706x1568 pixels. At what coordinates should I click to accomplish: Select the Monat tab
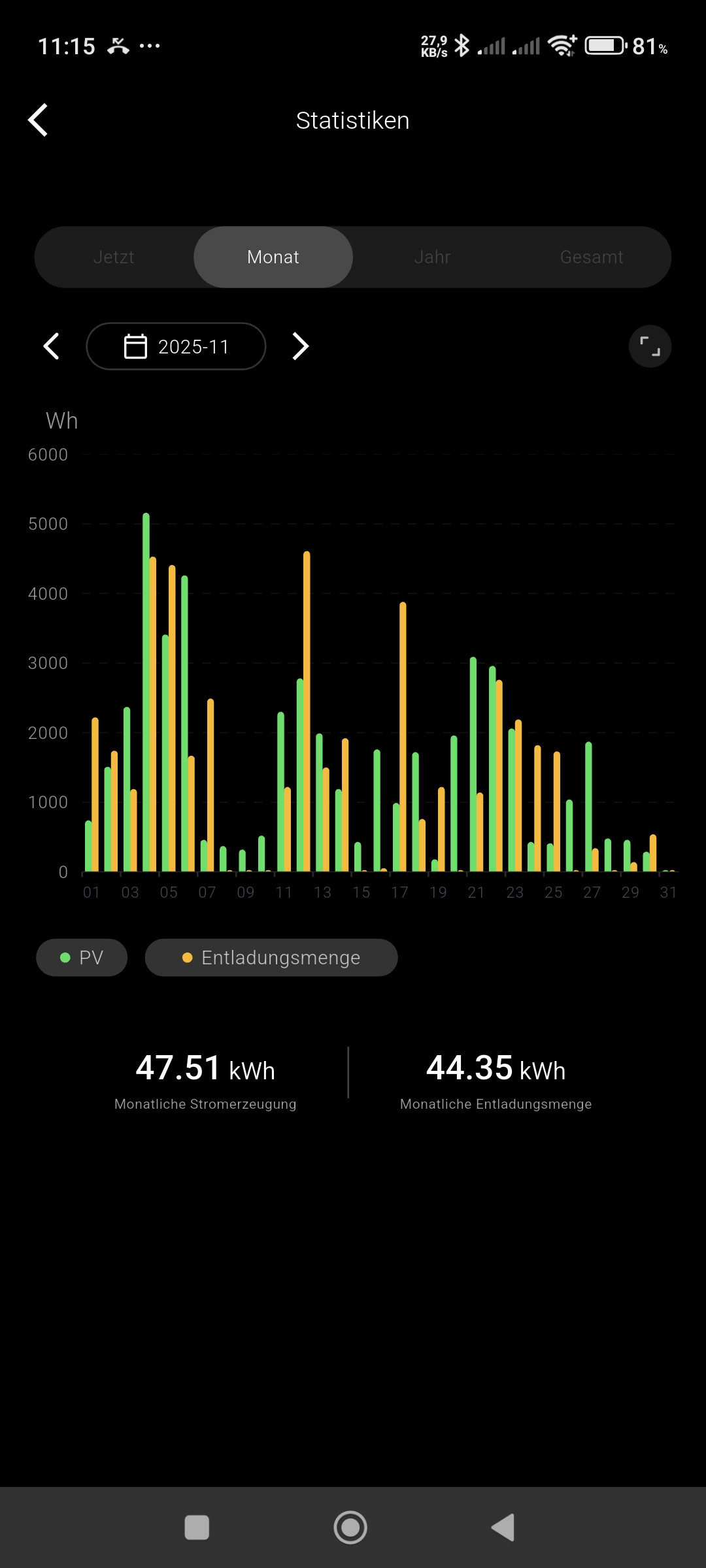coord(273,257)
